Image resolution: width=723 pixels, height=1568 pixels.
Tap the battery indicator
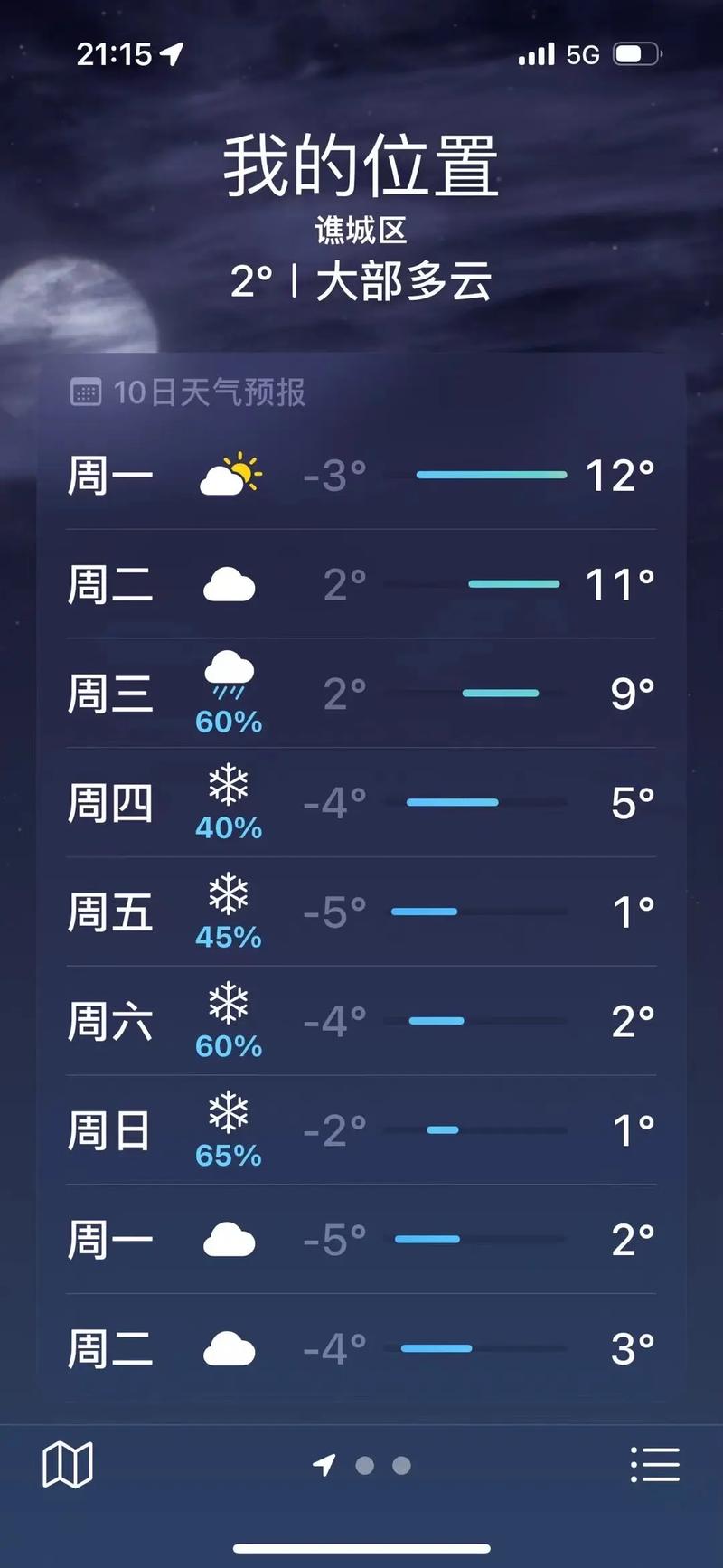(634, 54)
